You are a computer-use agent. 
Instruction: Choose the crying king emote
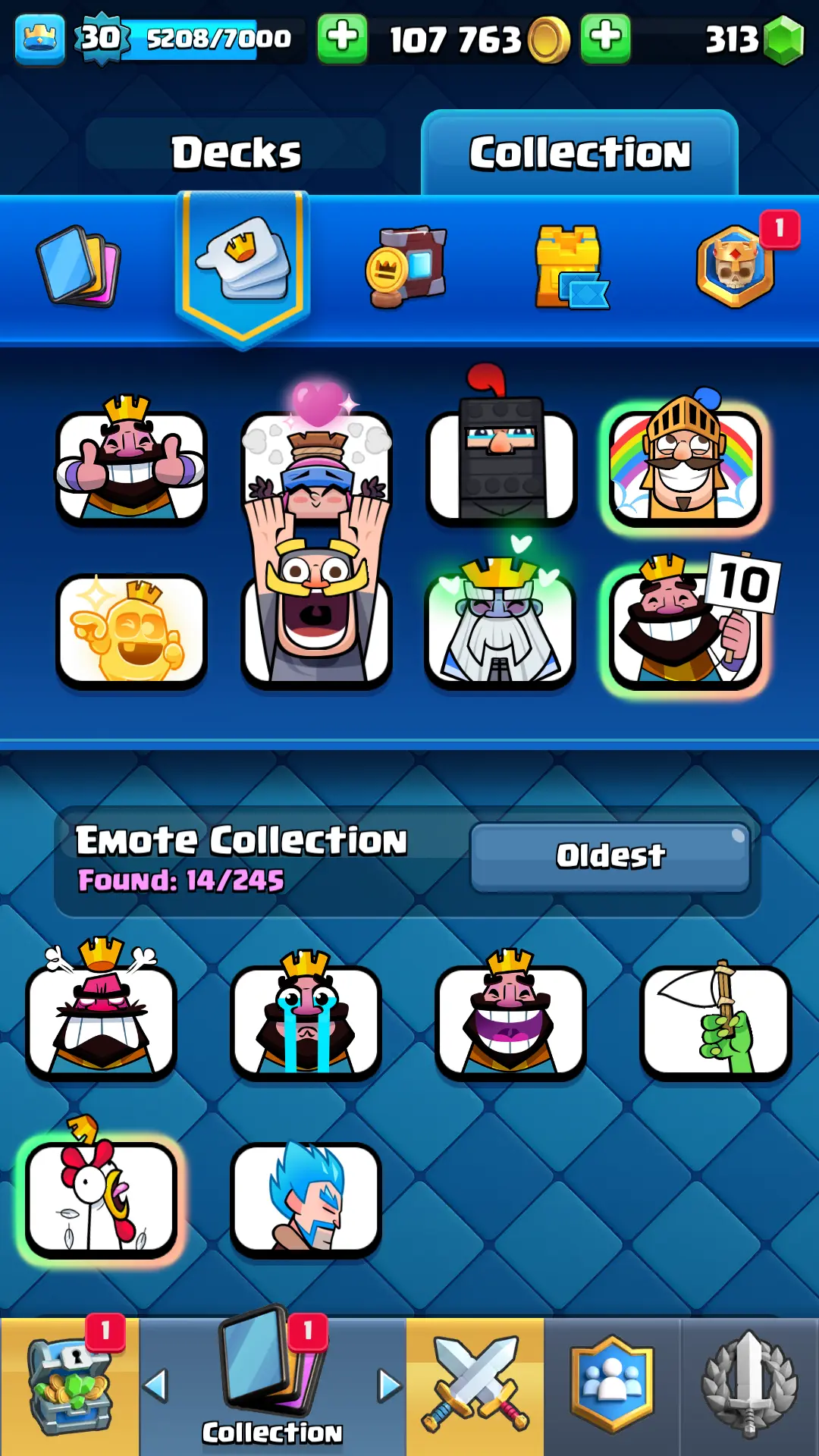pos(306,1020)
